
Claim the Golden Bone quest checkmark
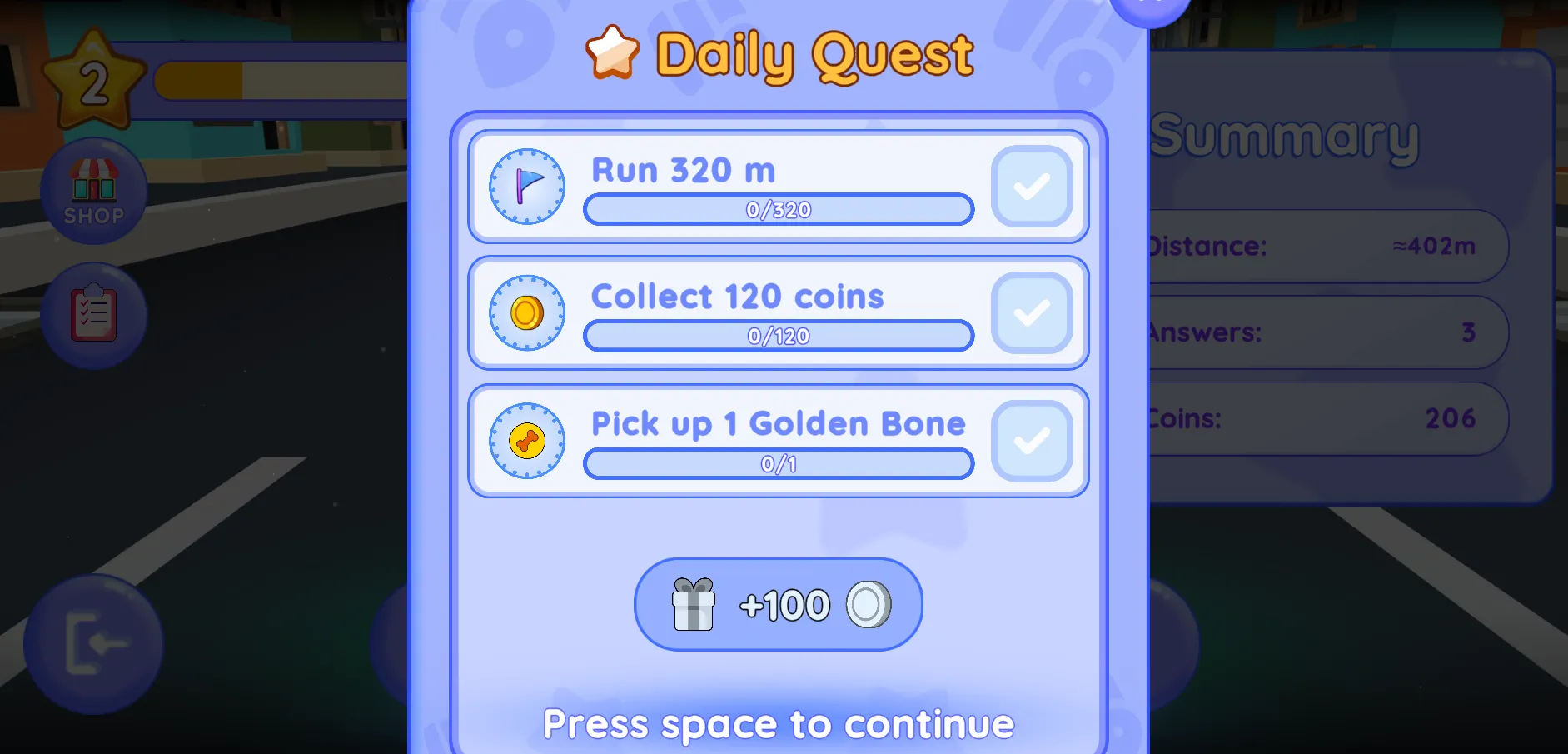tap(1032, 441)
